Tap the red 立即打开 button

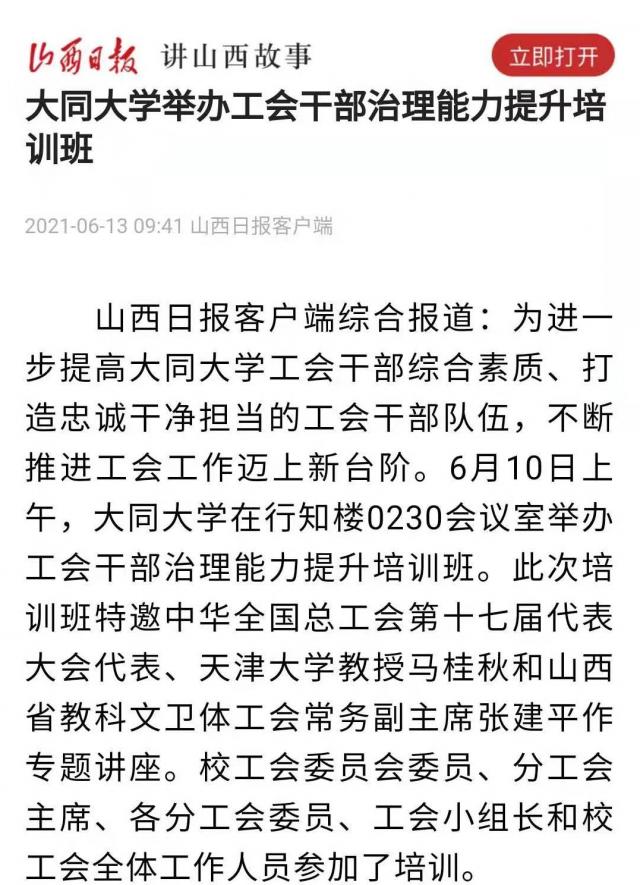click(x=553, y=54)
